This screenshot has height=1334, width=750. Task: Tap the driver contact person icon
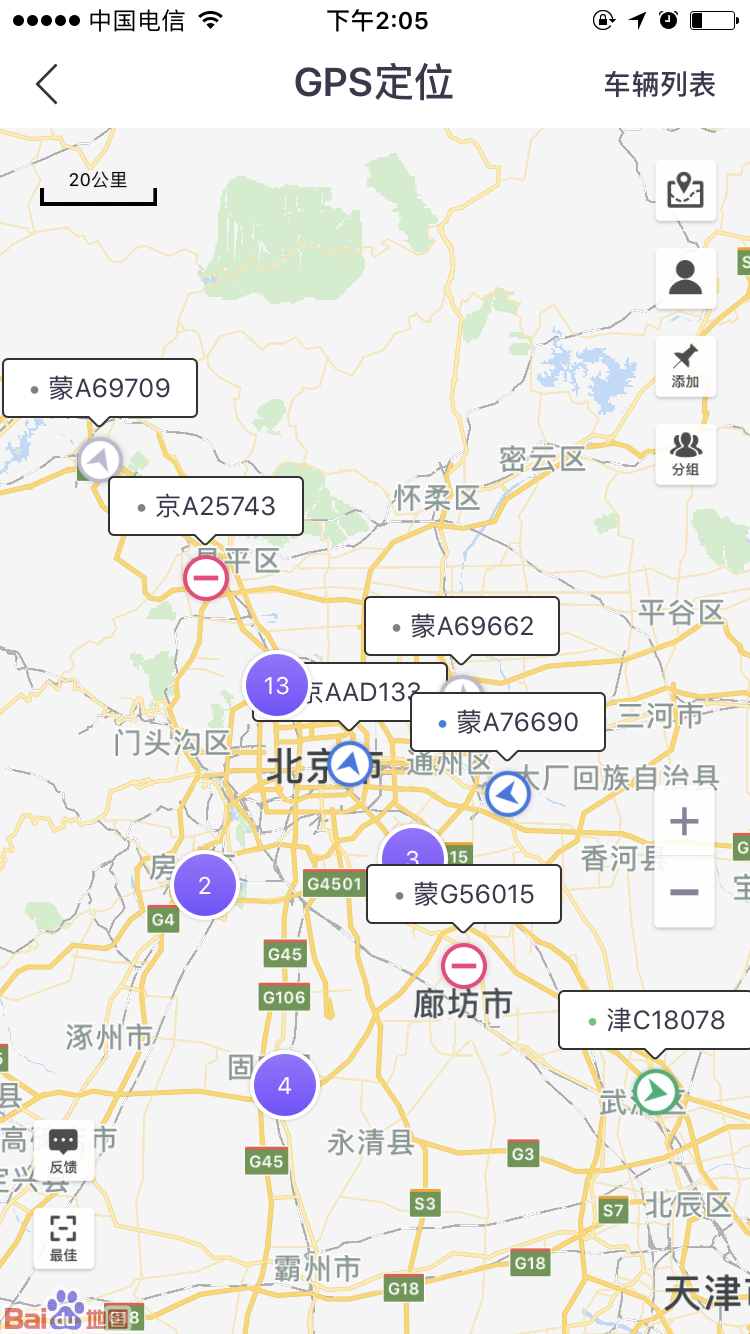(x=685, y=277)
